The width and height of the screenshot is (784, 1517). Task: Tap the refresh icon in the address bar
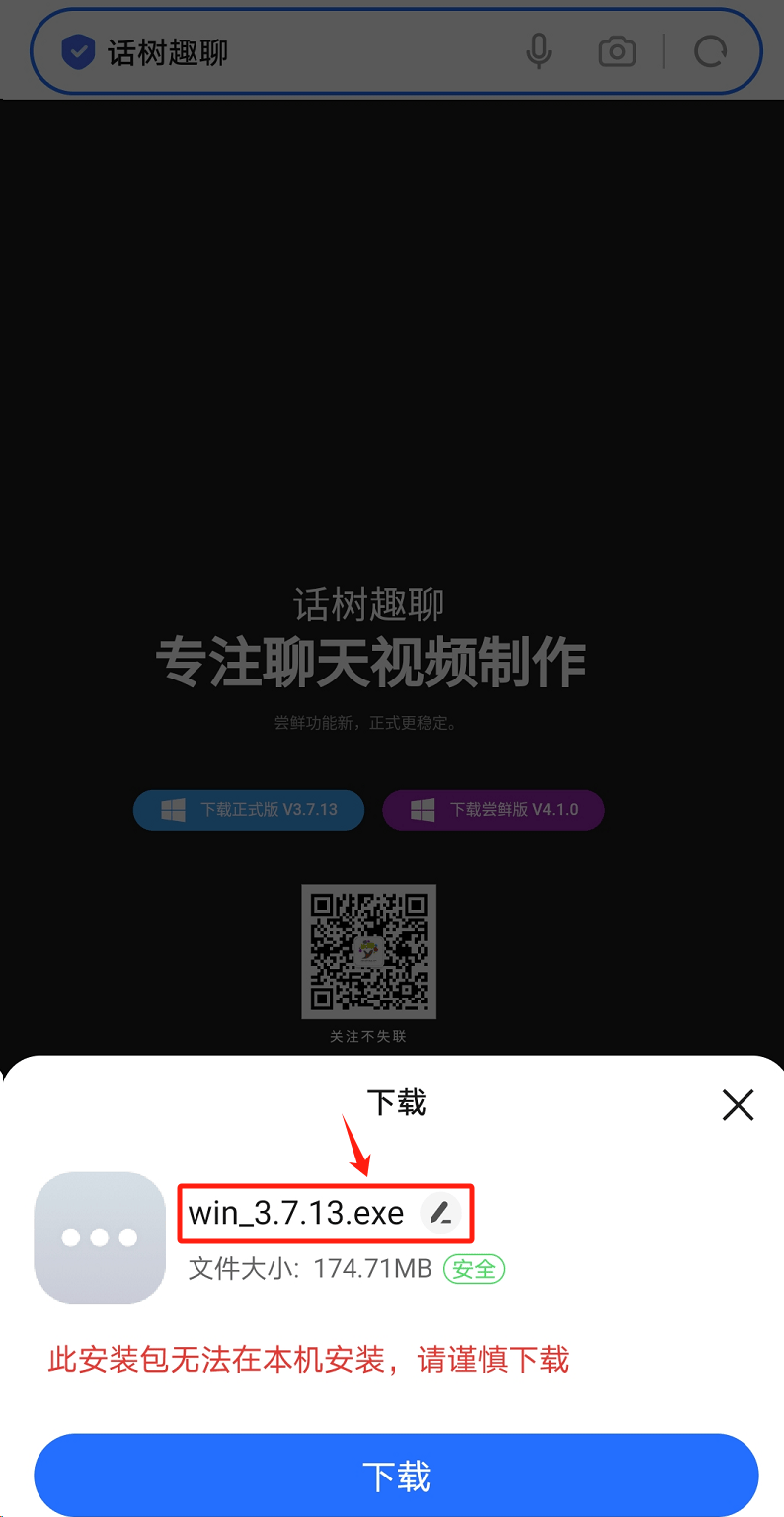(x=710, y=50)
